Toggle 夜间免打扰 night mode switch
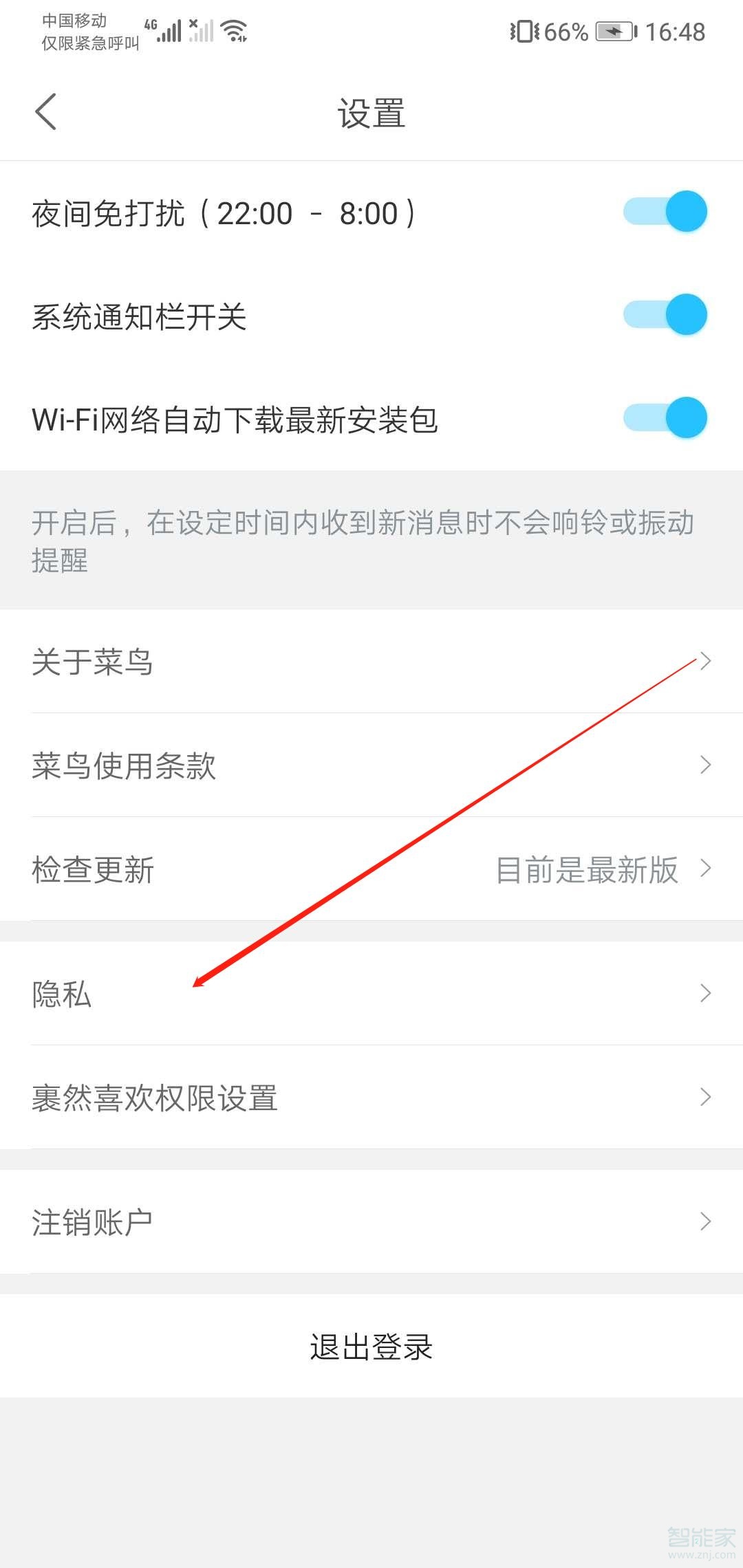The height and width of the screenshot is (1568, 743). [x=665, y=212]
